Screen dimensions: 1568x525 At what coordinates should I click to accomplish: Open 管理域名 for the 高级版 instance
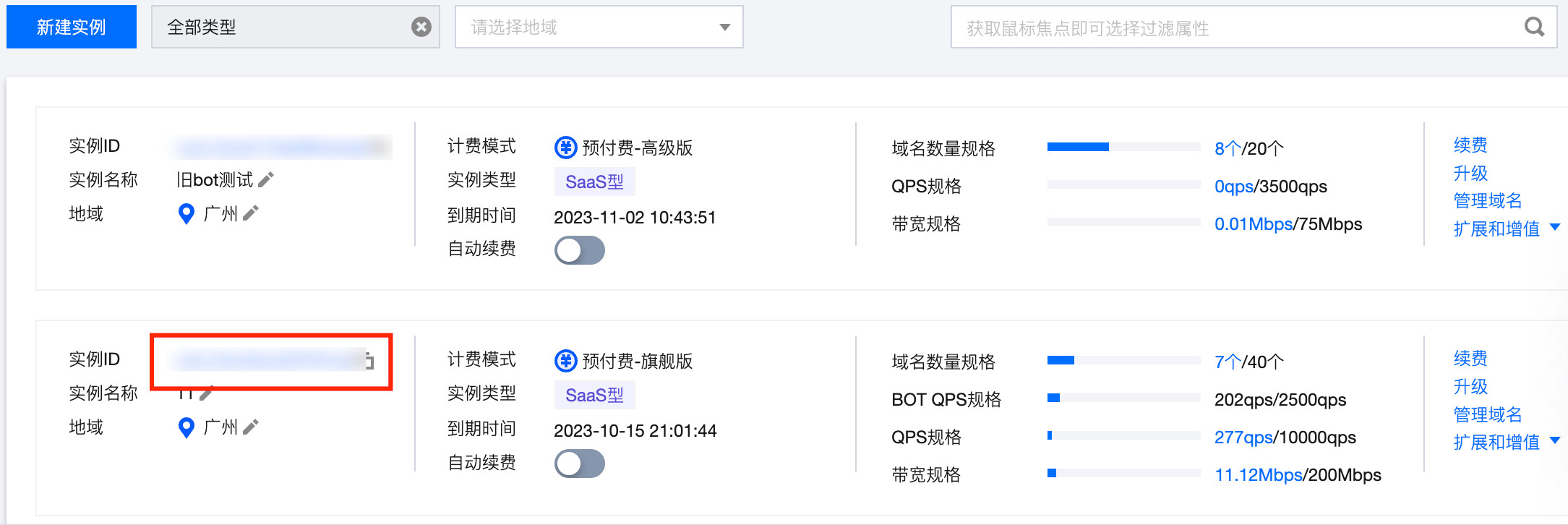pyautogui.click(x=1487, y=200)
